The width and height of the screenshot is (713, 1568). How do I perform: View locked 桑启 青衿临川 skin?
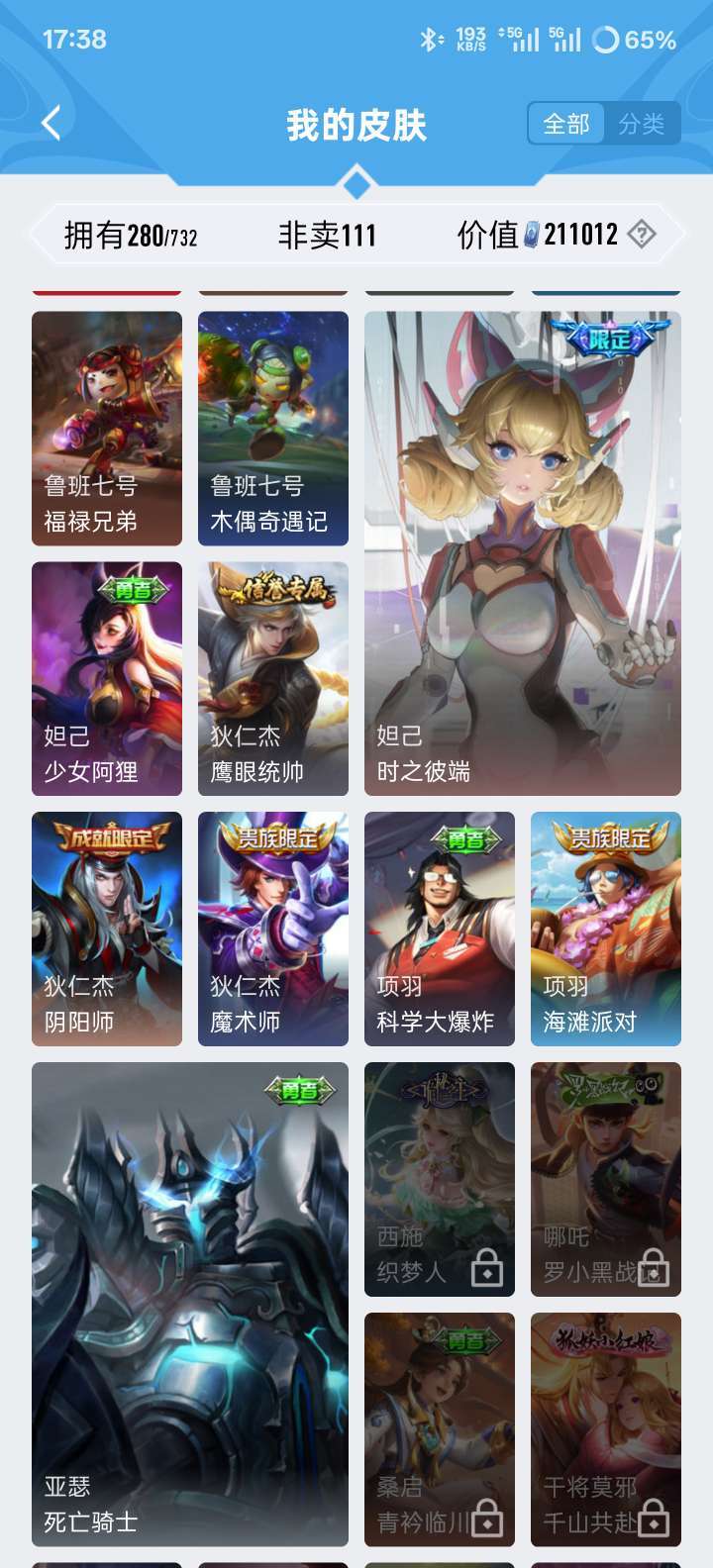coord(440,1430)
